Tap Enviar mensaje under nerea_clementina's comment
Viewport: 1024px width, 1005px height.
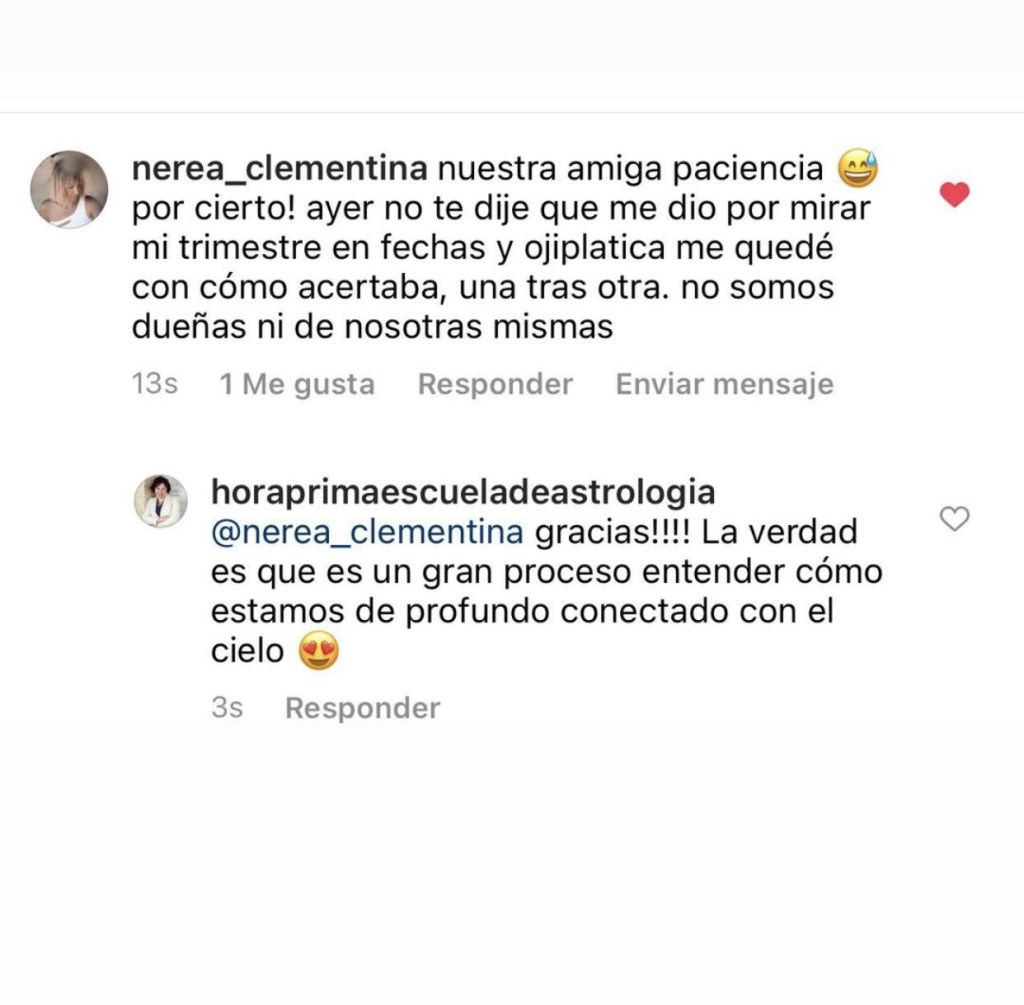(x=724, y=384)
